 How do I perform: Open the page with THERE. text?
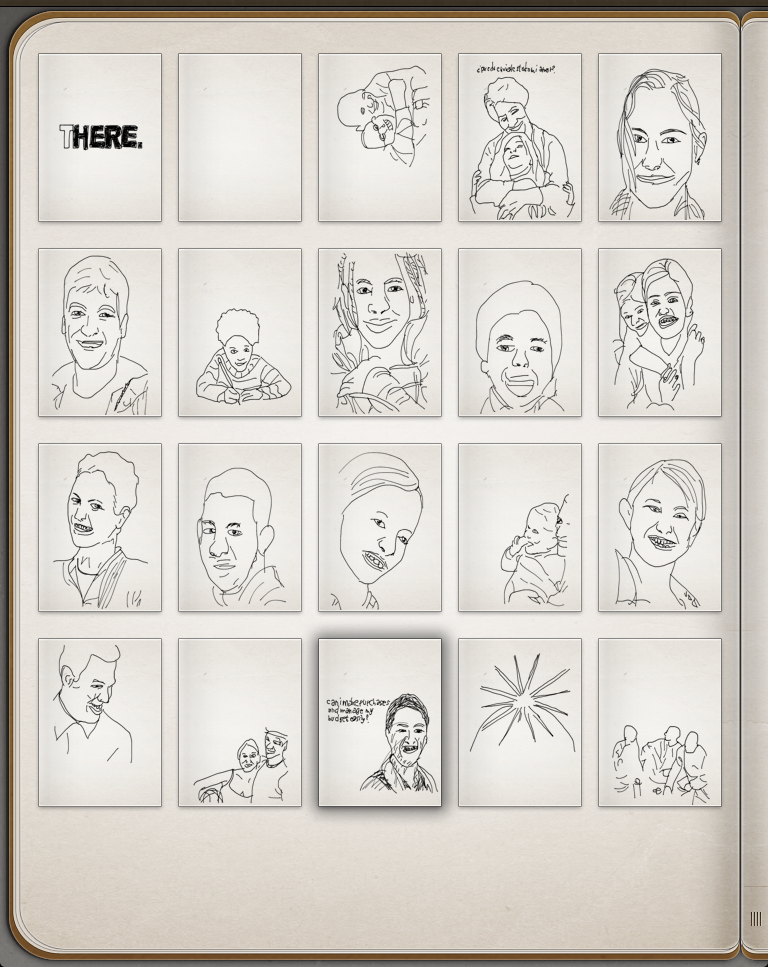(100, 137)
